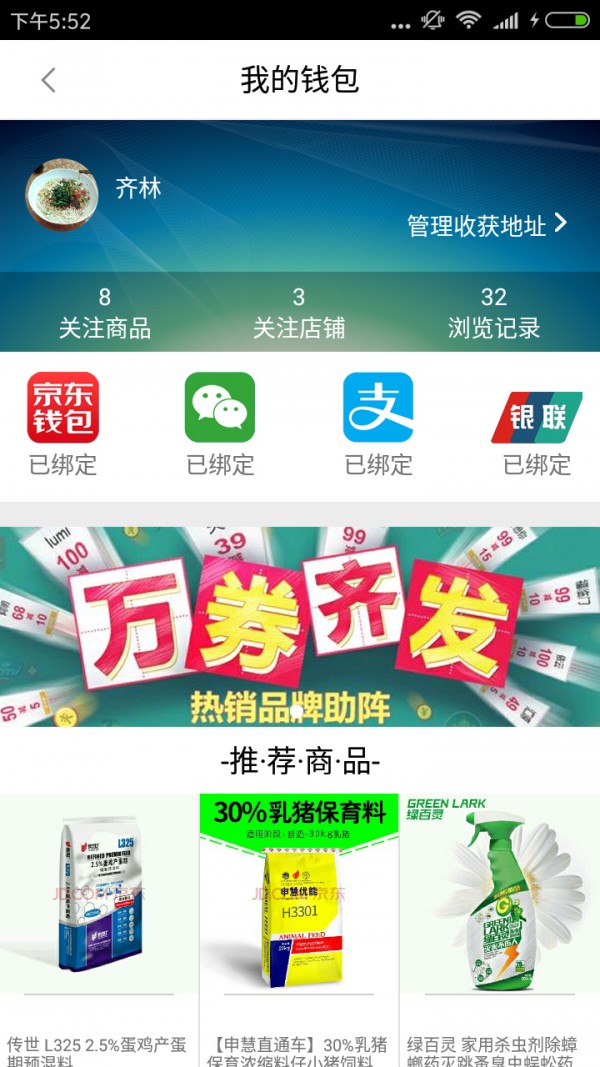This screenshot has width=600, height=1067.
Task: View 关注商品 list
Action: [x=104, y=312]
